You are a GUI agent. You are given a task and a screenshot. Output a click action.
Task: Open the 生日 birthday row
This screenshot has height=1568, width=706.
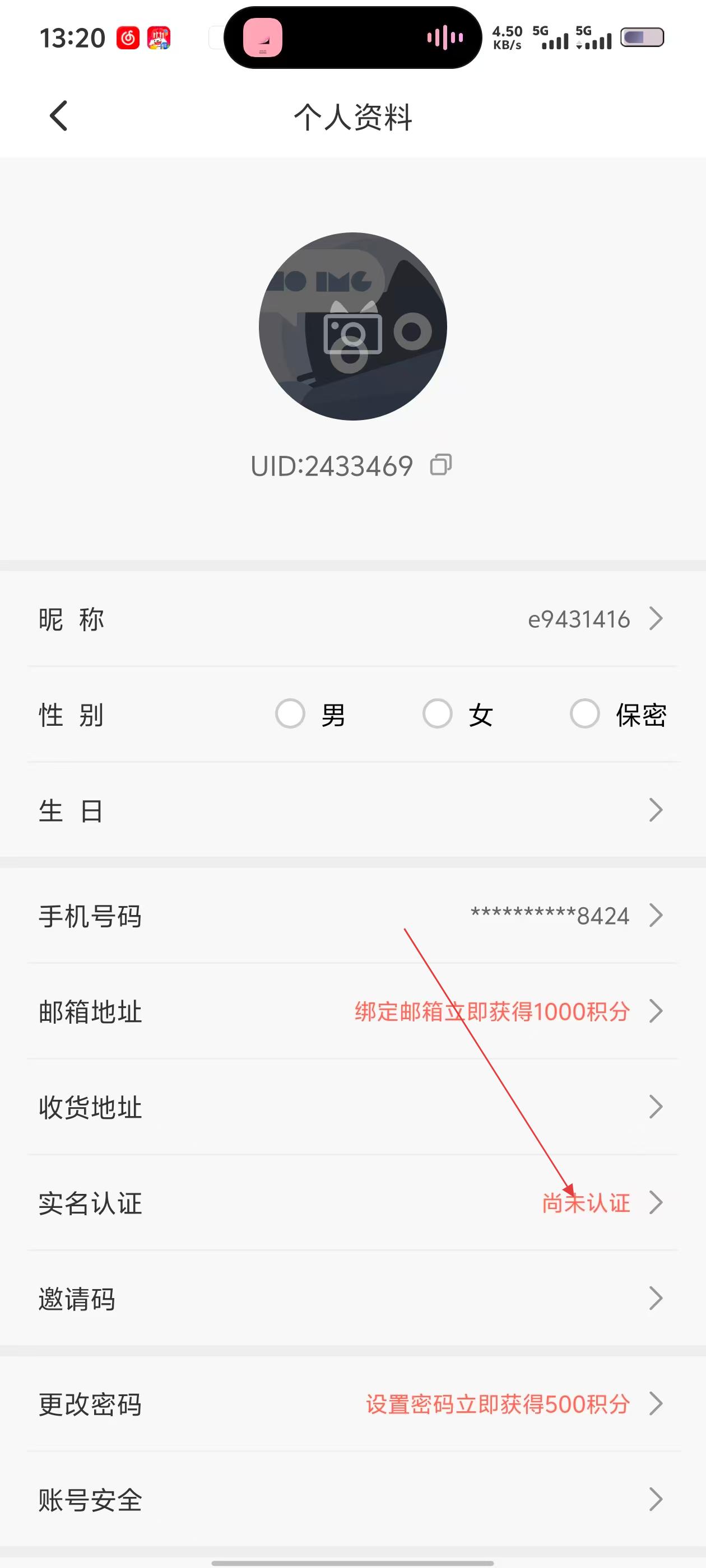pyautogui.click(x=352, y=810)
